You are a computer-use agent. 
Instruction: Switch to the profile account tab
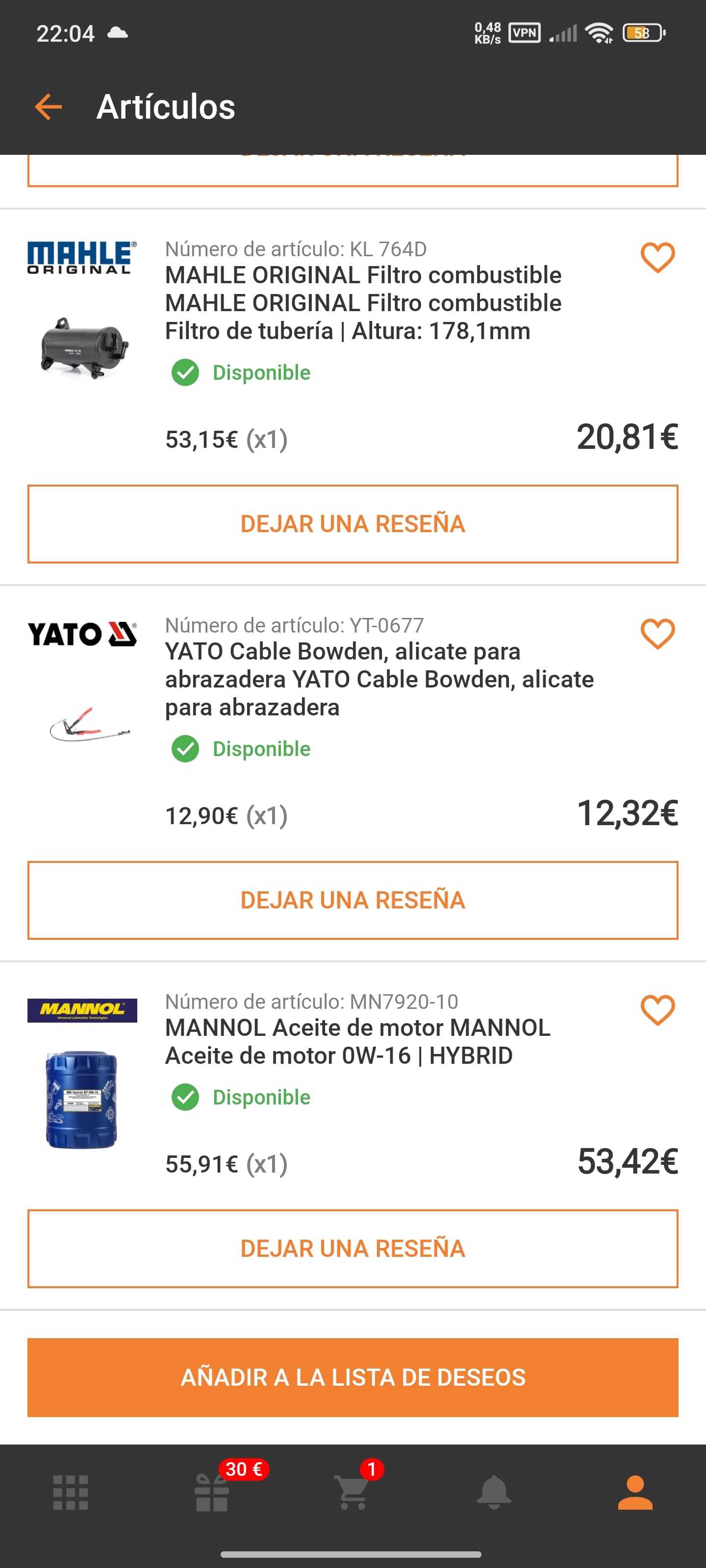[635, 1492]
